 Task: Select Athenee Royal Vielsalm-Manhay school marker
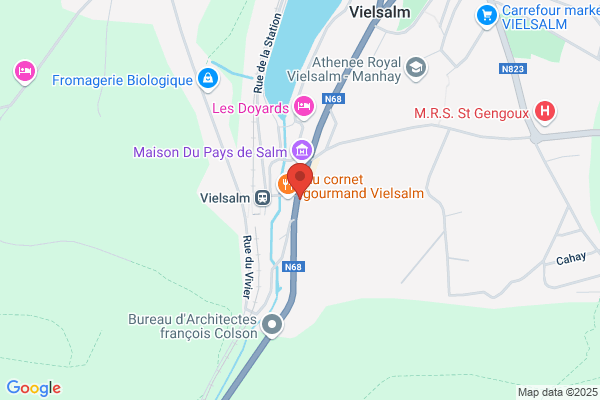[x=416, y=69]
